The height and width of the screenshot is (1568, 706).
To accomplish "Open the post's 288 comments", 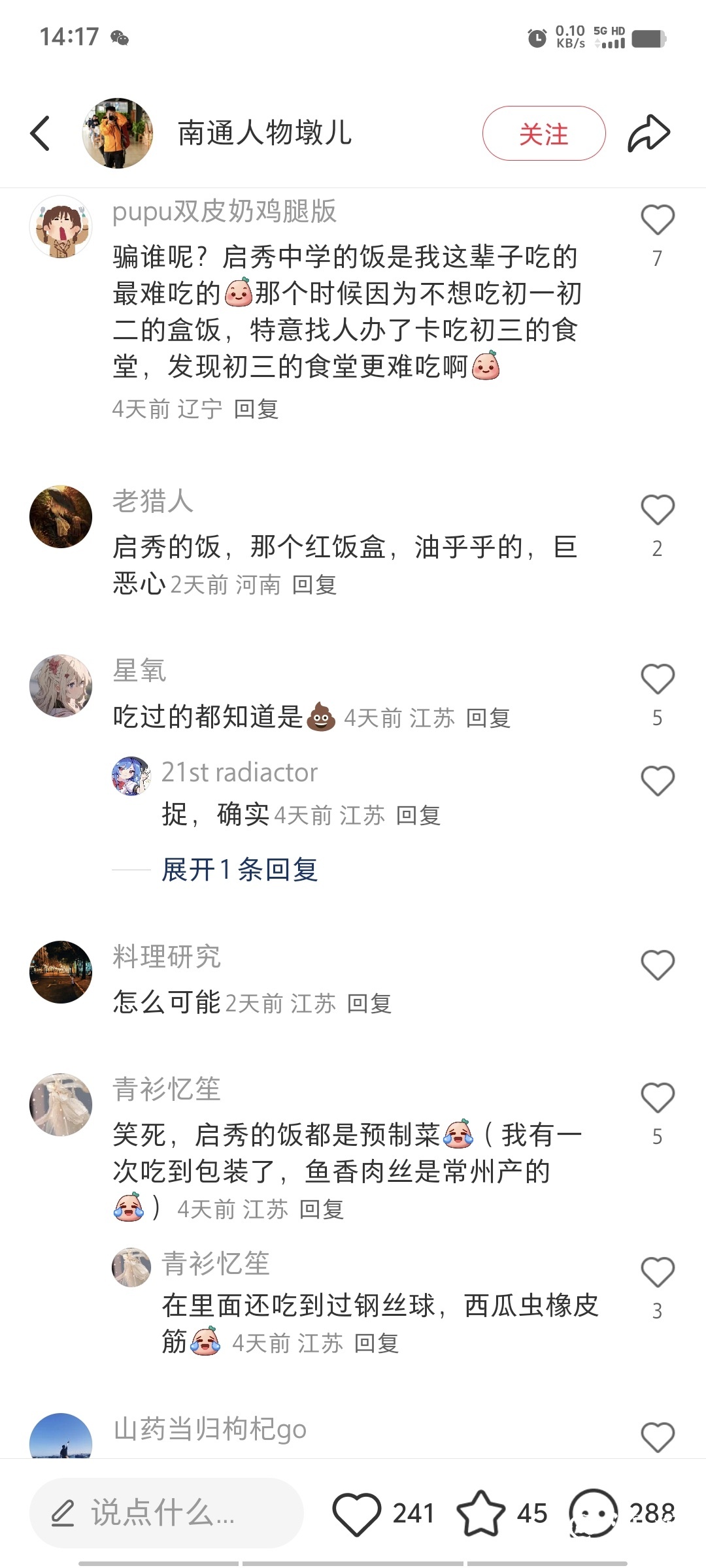I will [x=594, y=1513].
